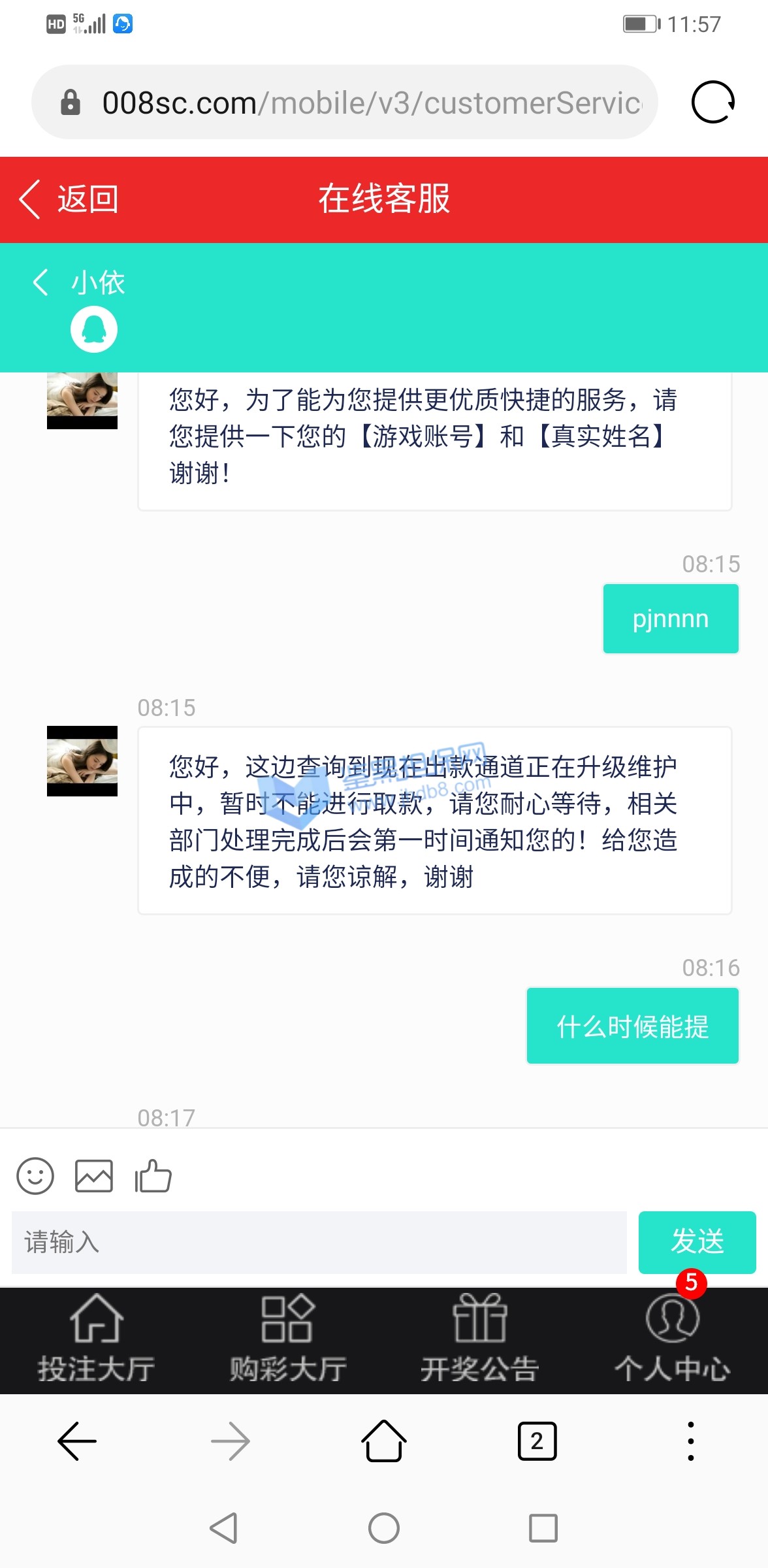Show the browser's open tabs

click(537, 1441)
